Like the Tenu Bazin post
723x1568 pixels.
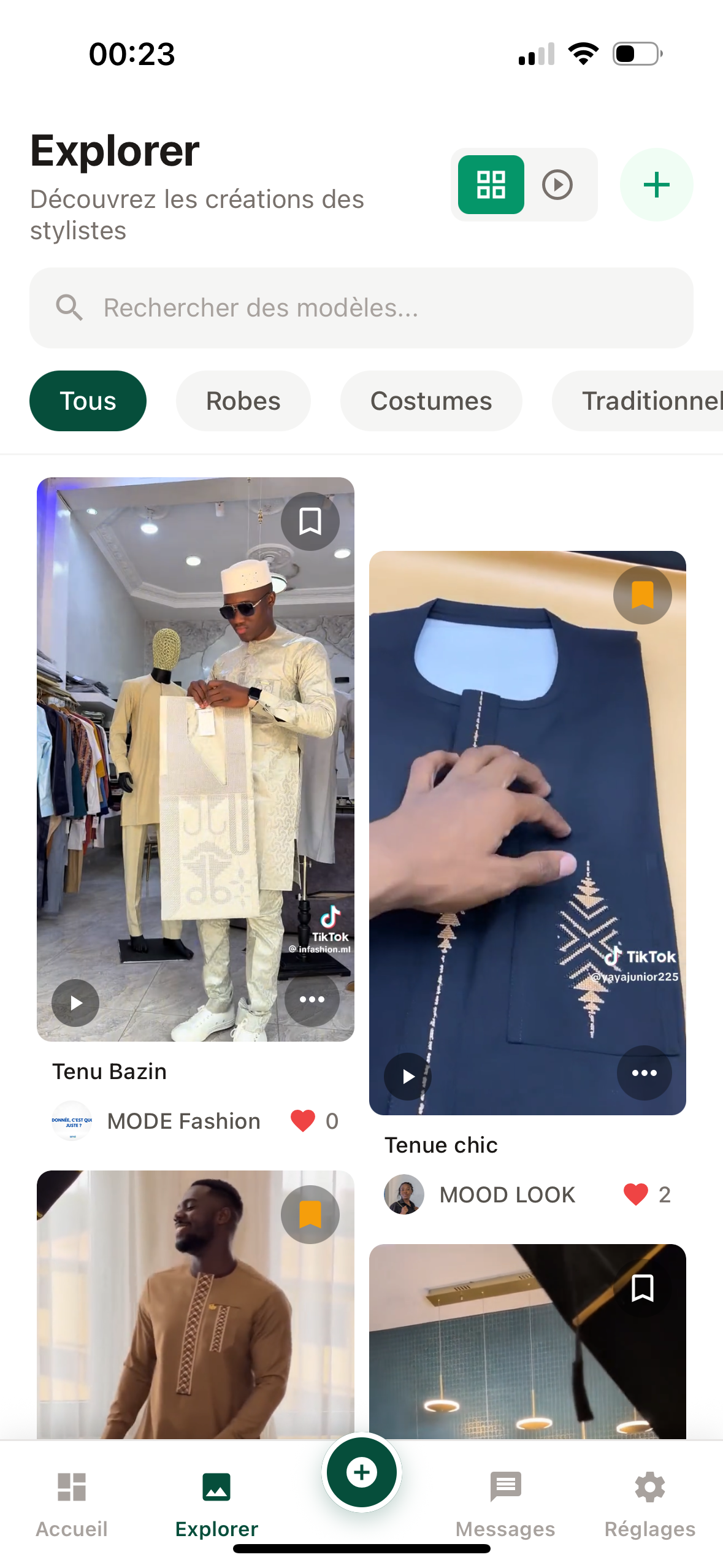pyautogui.click(x=303, y=1121)
